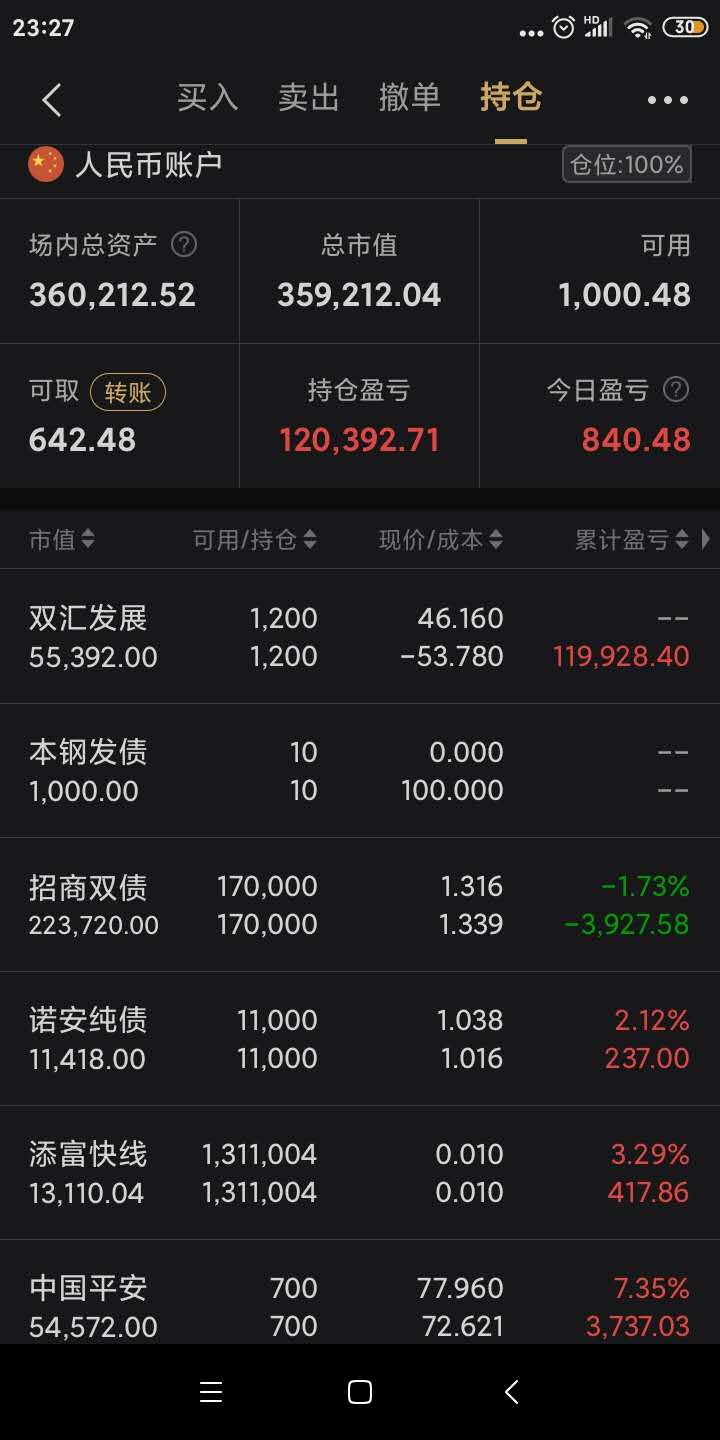Tap the 转账 transfer button

click(128, 392)
